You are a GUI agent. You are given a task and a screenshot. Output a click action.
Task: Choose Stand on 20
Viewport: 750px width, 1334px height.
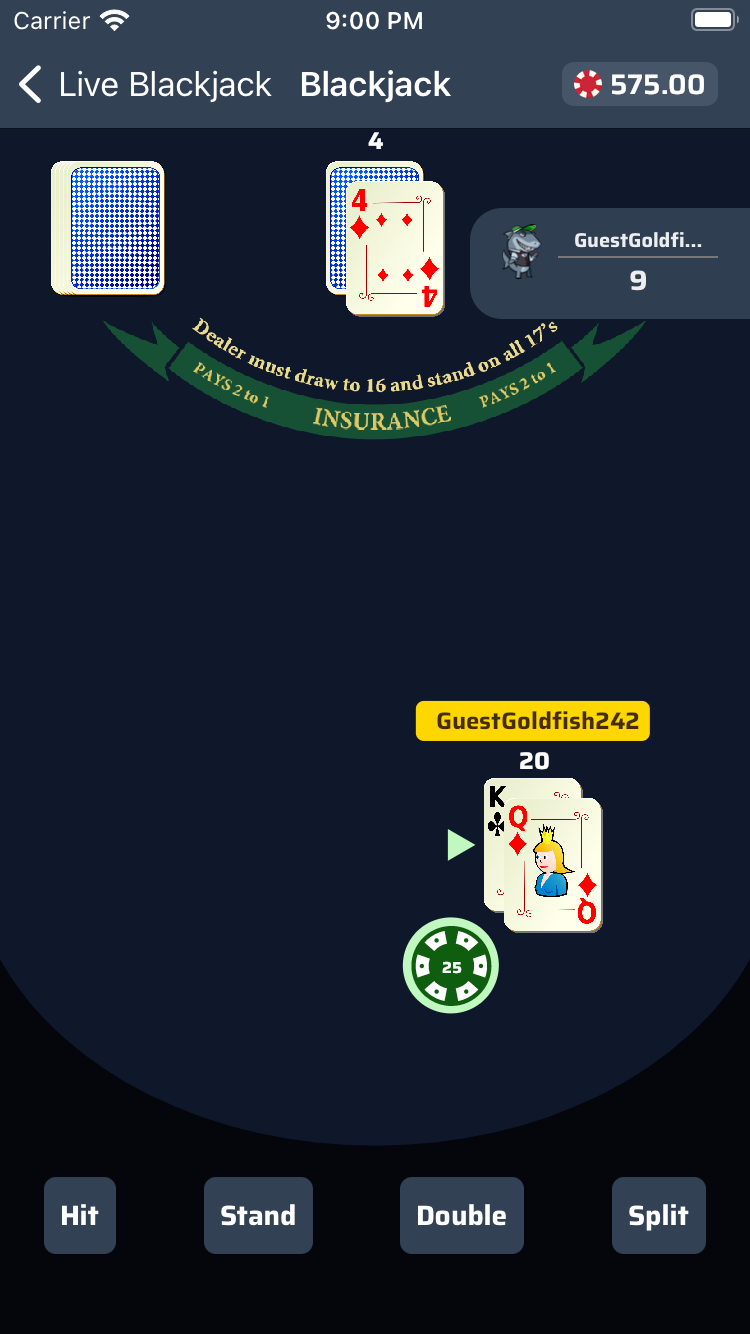coord(258,1215)
